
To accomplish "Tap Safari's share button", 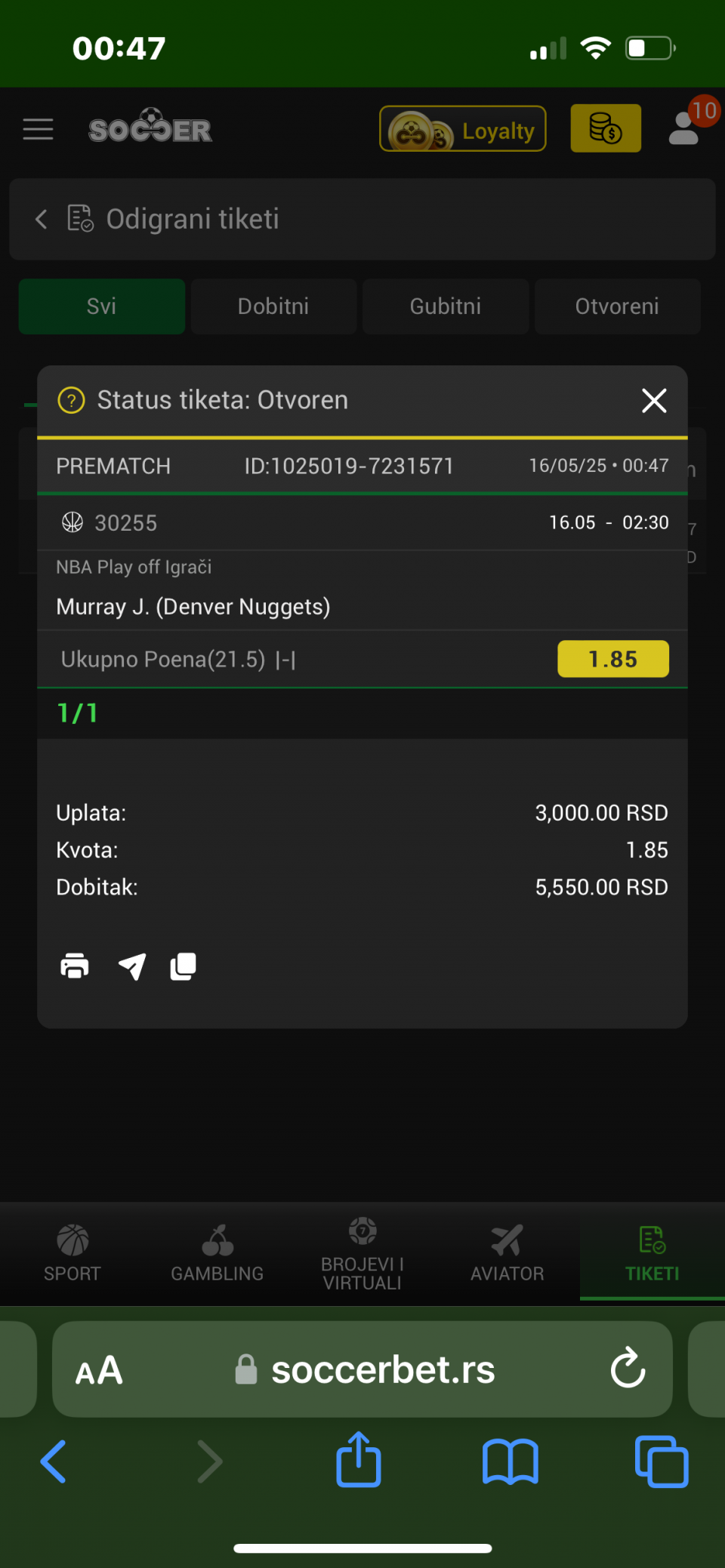I will click(x=358, y=1459).
